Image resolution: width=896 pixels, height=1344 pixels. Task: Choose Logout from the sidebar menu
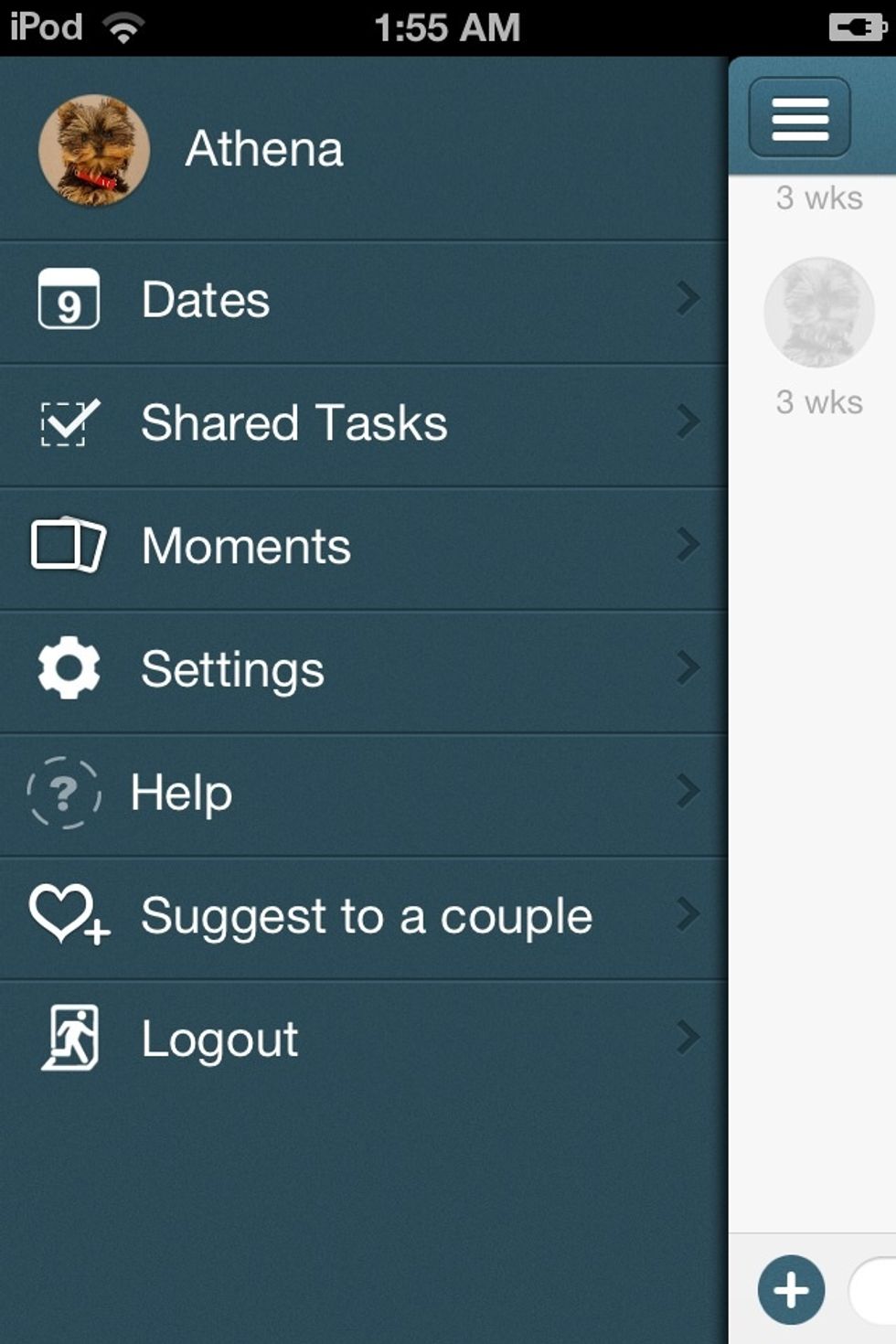click(x=219, y=1038)
